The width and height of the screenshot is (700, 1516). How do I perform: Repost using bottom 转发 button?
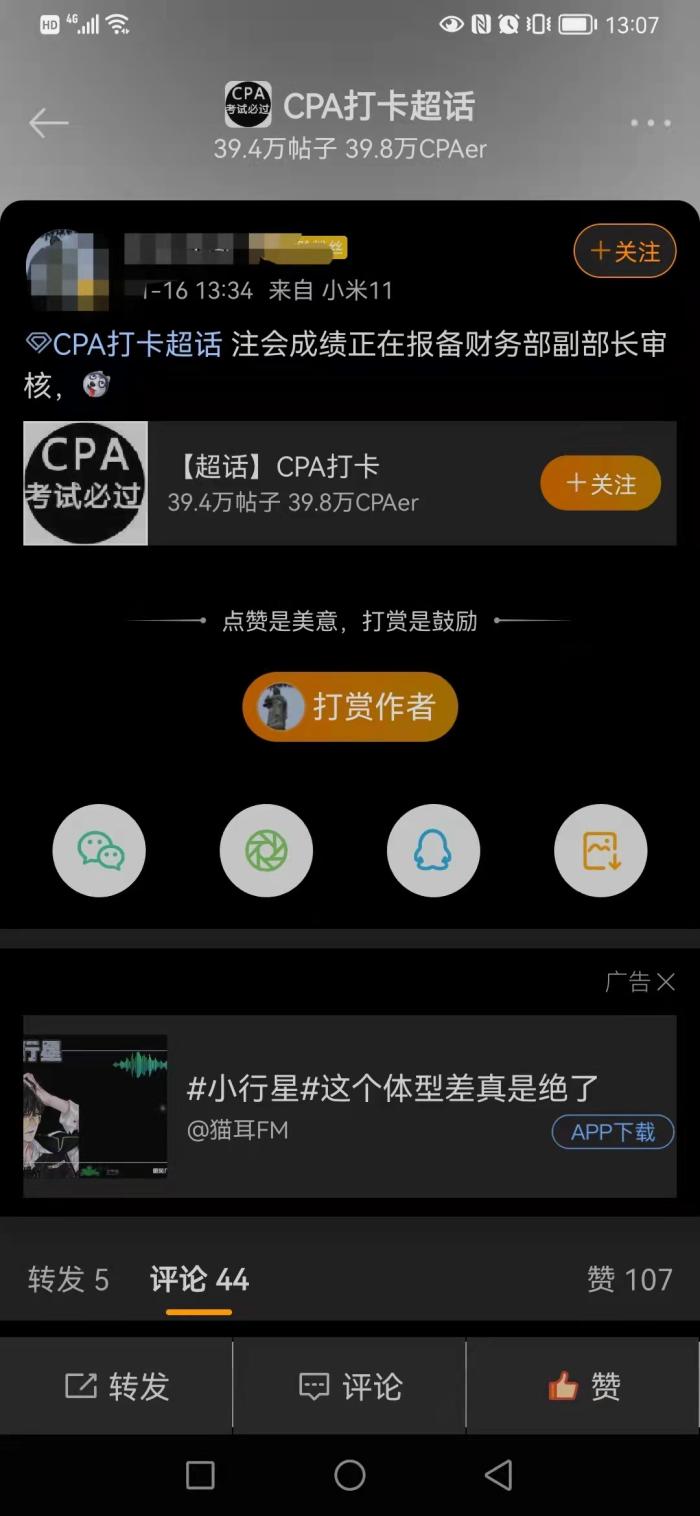[117, 1386]
